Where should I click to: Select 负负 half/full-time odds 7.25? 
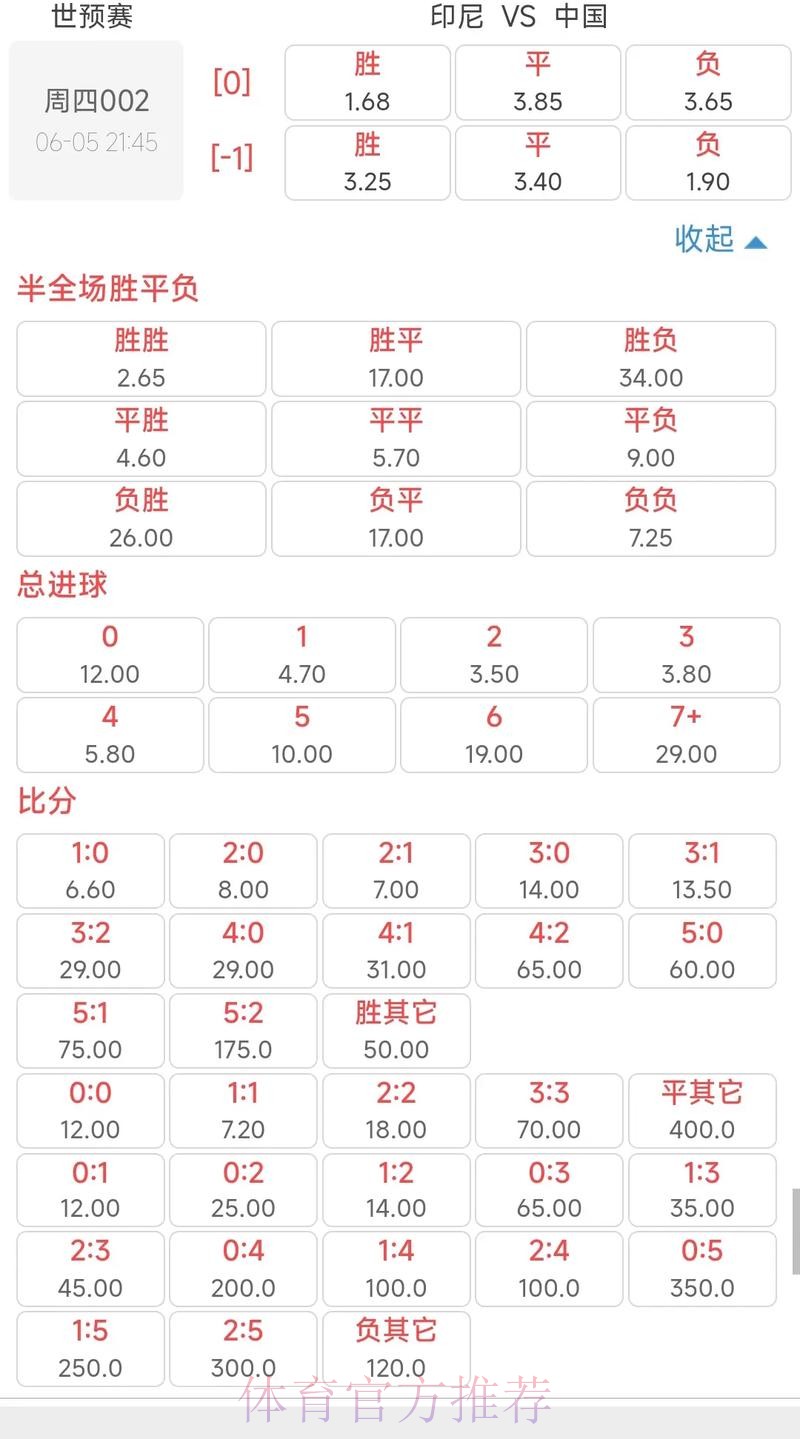tap(650, 518)
